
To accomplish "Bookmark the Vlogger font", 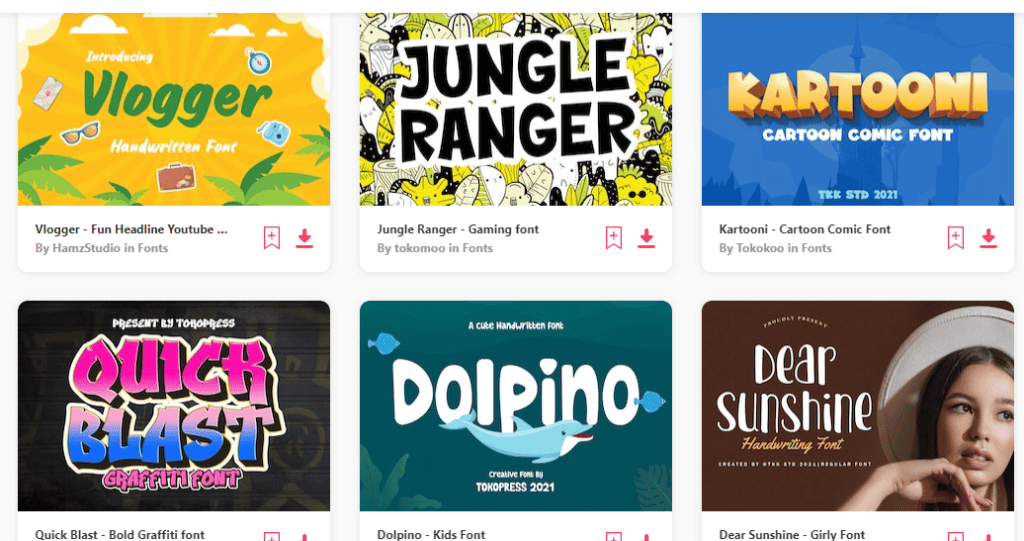I will point(272,238).
